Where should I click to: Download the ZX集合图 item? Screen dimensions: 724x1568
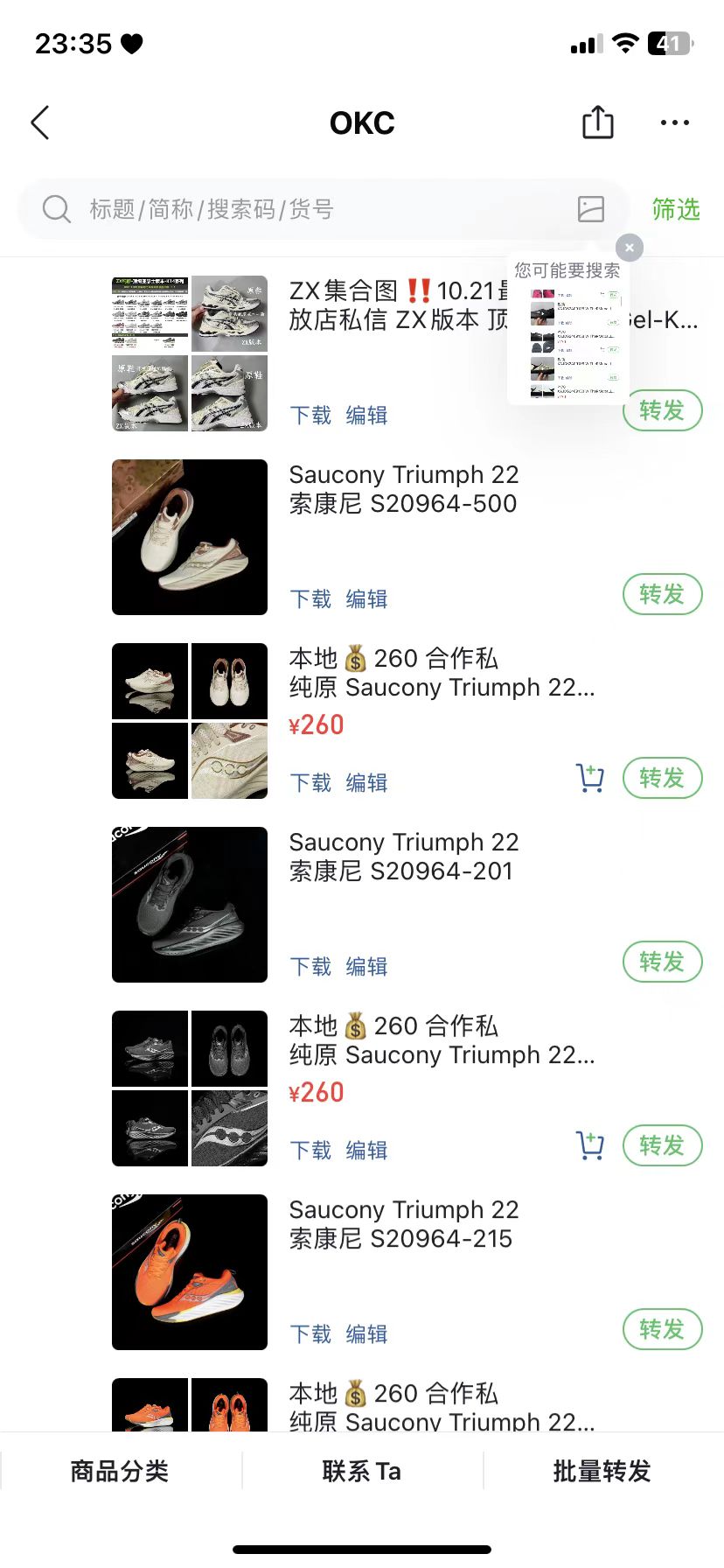click(310, 415)
